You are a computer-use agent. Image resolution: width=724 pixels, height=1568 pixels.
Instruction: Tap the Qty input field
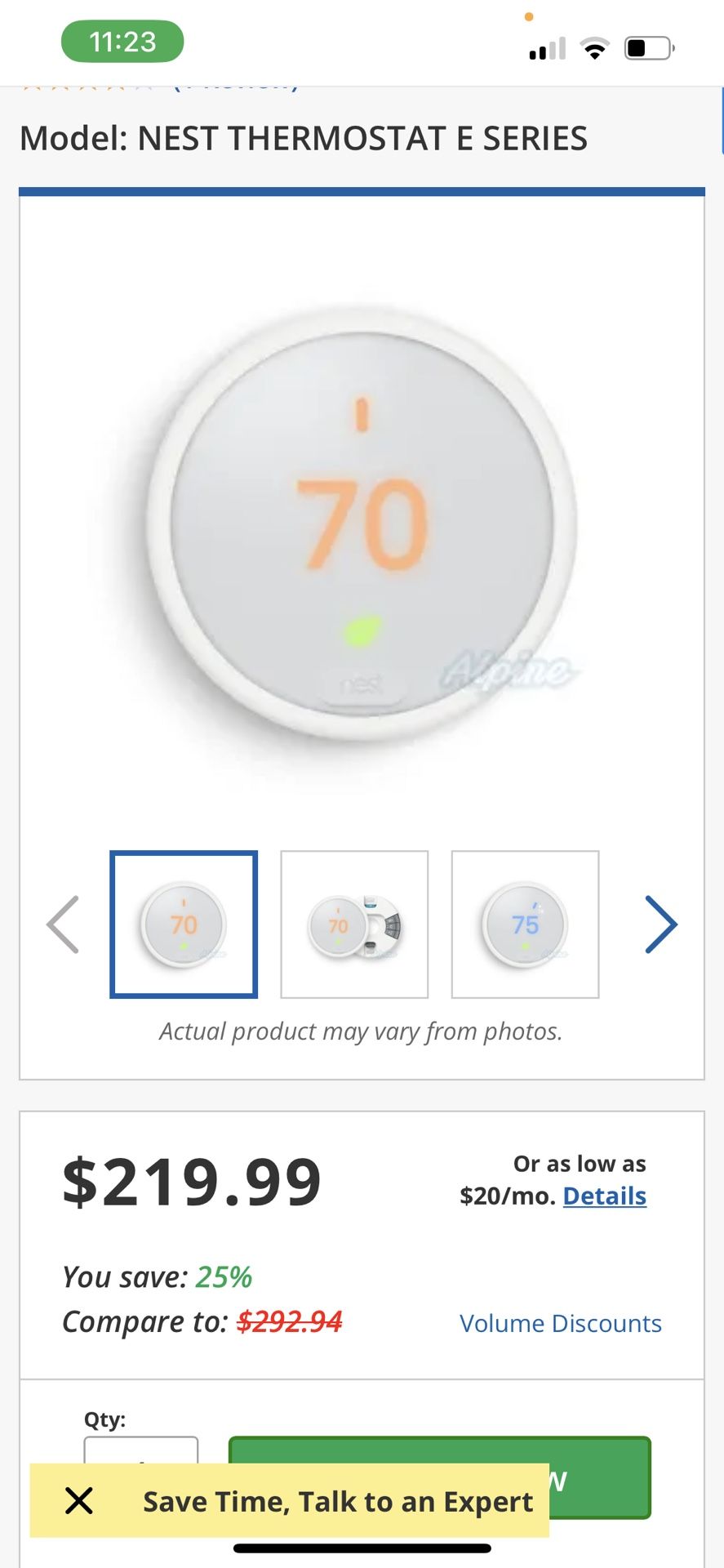pyautogui.click(x=140, y=1451)
